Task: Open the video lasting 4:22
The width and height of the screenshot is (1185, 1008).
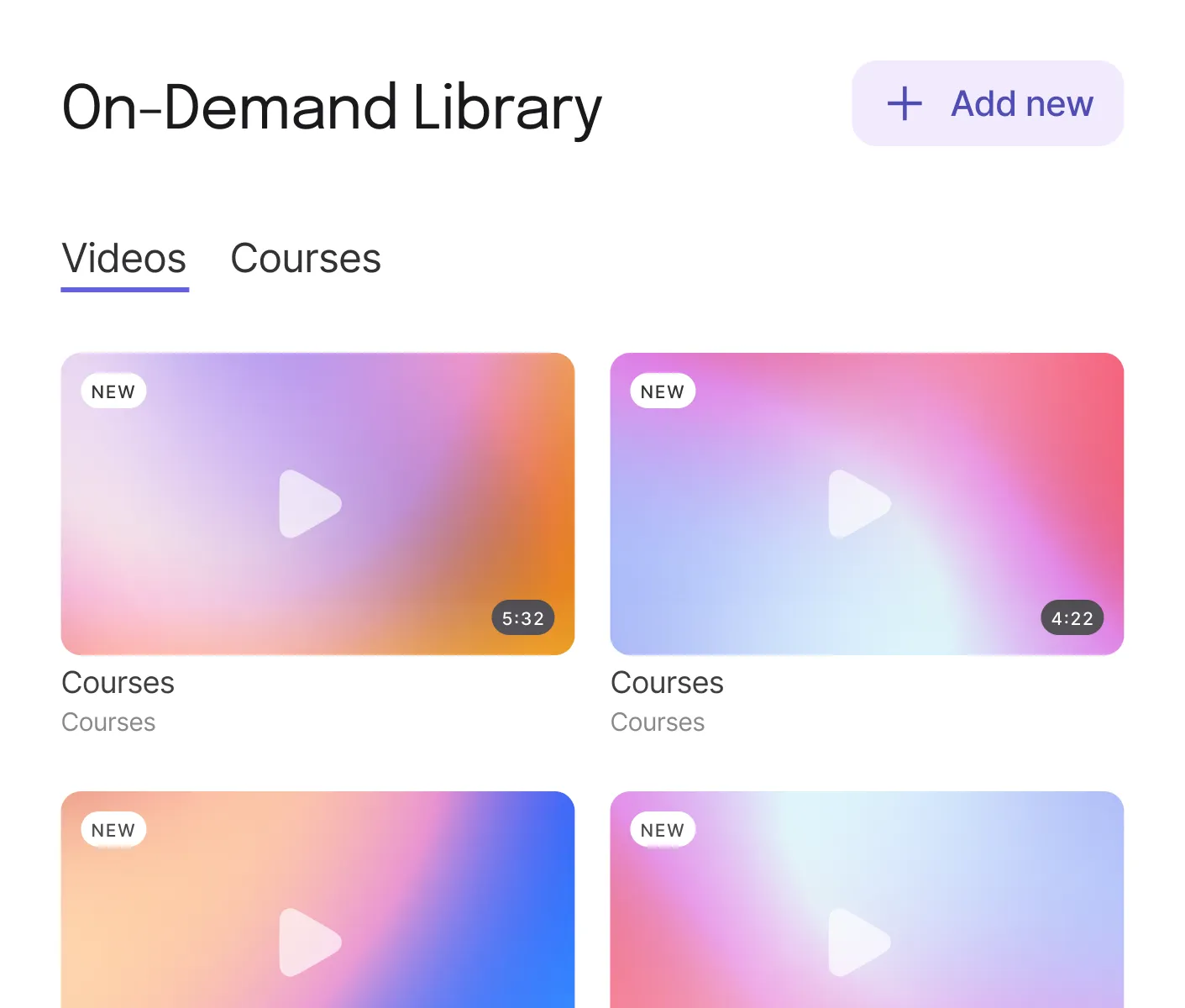Action: pos(860,504)
